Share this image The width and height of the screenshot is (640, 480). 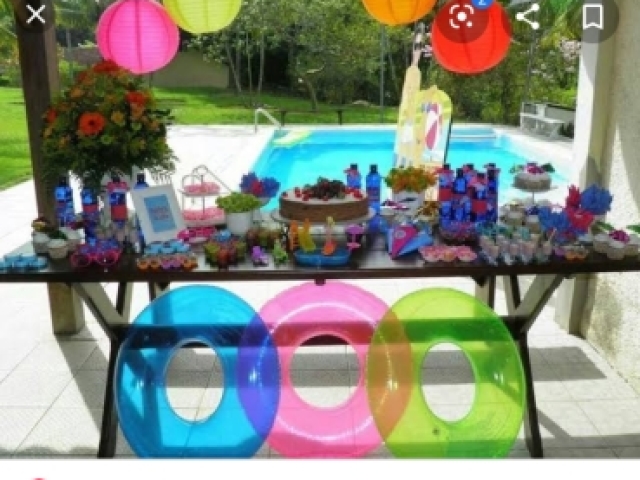[528, 17]
